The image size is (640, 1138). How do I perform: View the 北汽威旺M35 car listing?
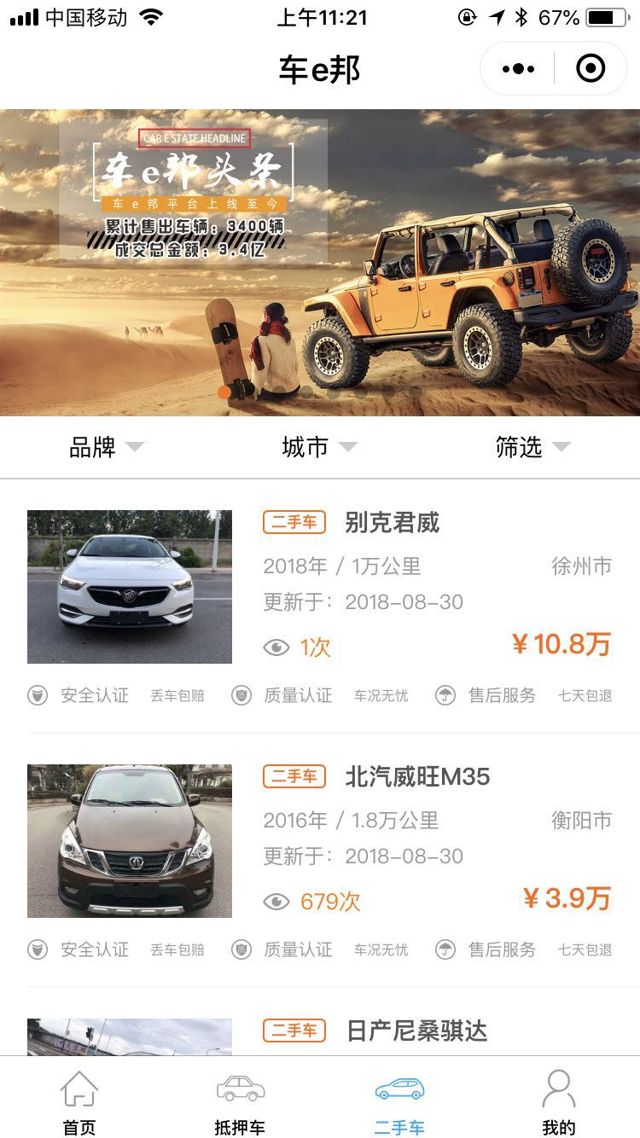(x=417, y=777)
